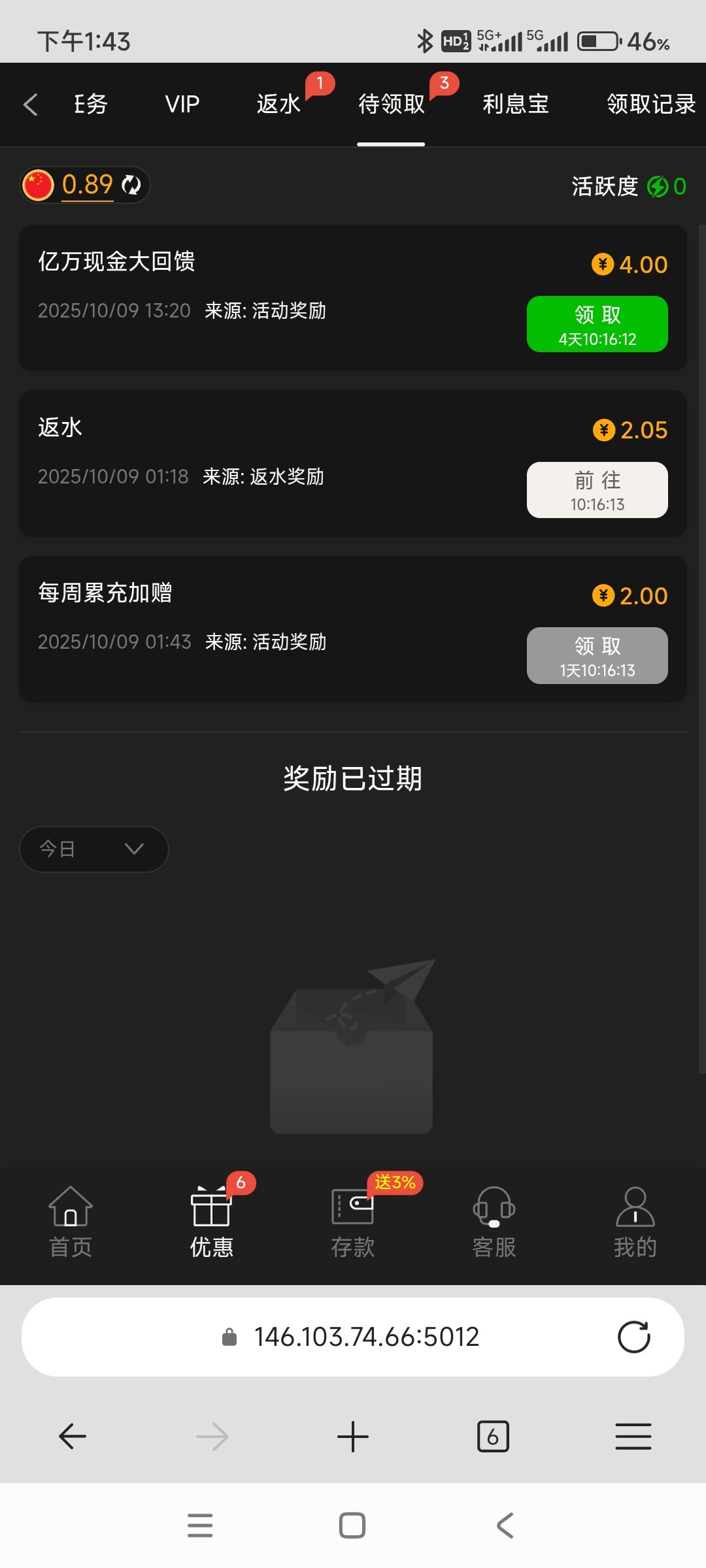Image resolution: width=706 pixels, height=1568 pixels.
Task: Go back using the top-left arrow
Action: pos(31,105)
